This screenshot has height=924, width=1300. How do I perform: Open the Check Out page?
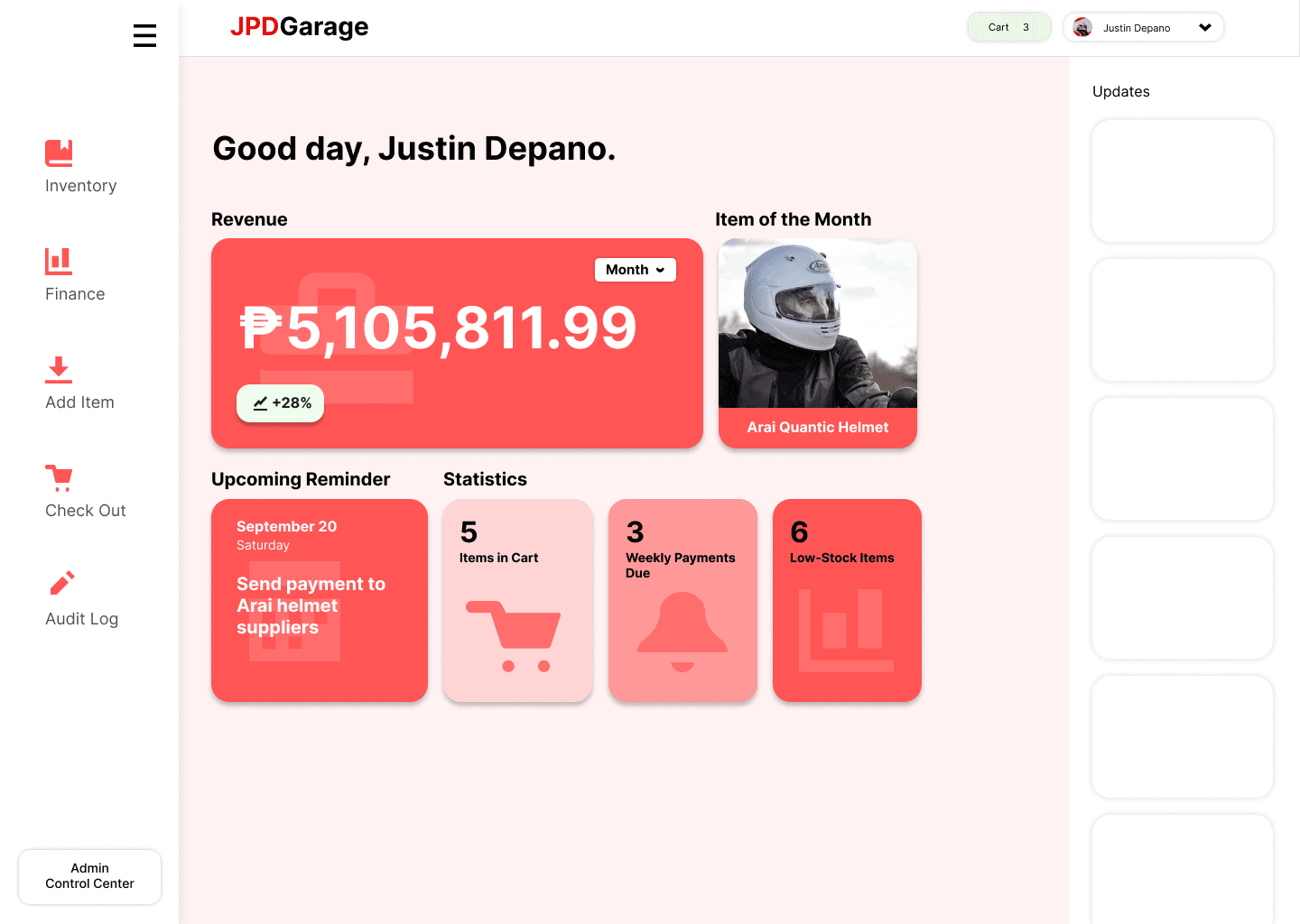point(85,493)
